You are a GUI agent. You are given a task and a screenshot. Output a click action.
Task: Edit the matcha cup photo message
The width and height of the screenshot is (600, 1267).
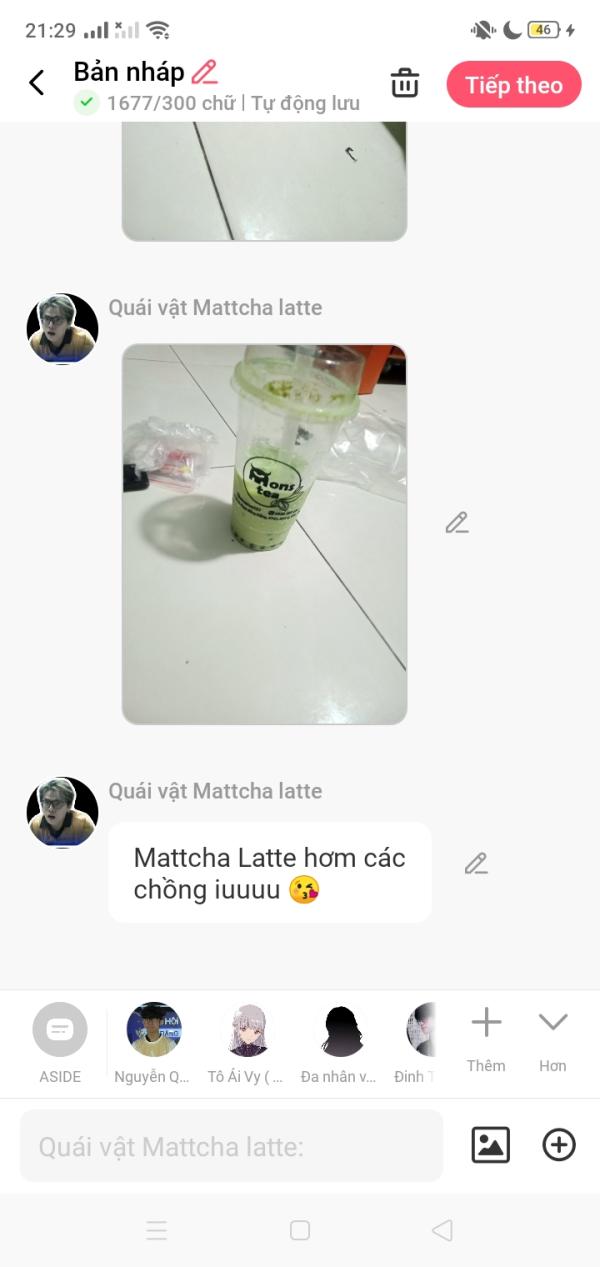click(457, 523)
